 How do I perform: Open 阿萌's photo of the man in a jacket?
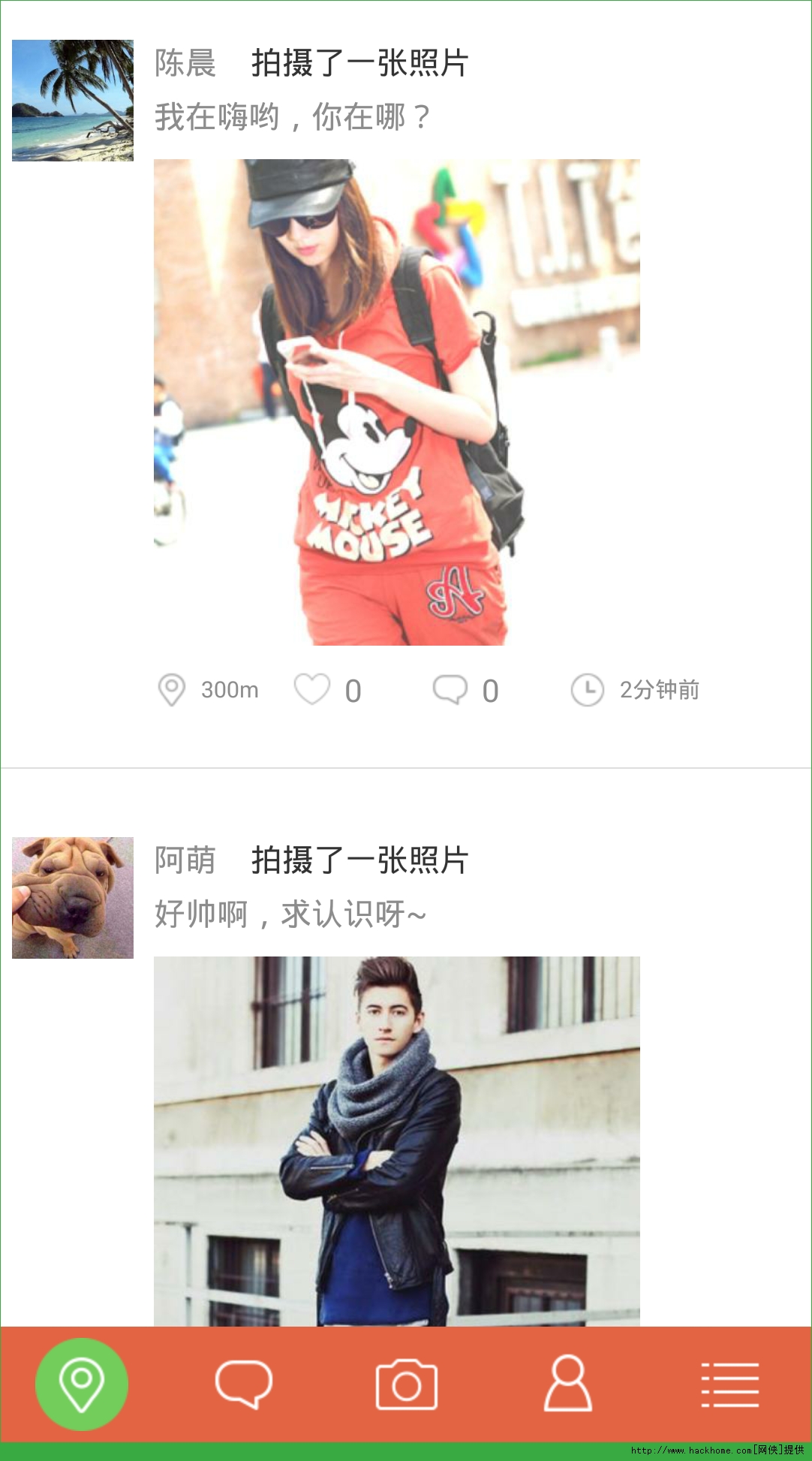pyautogui.click(x=396, y=1141)
